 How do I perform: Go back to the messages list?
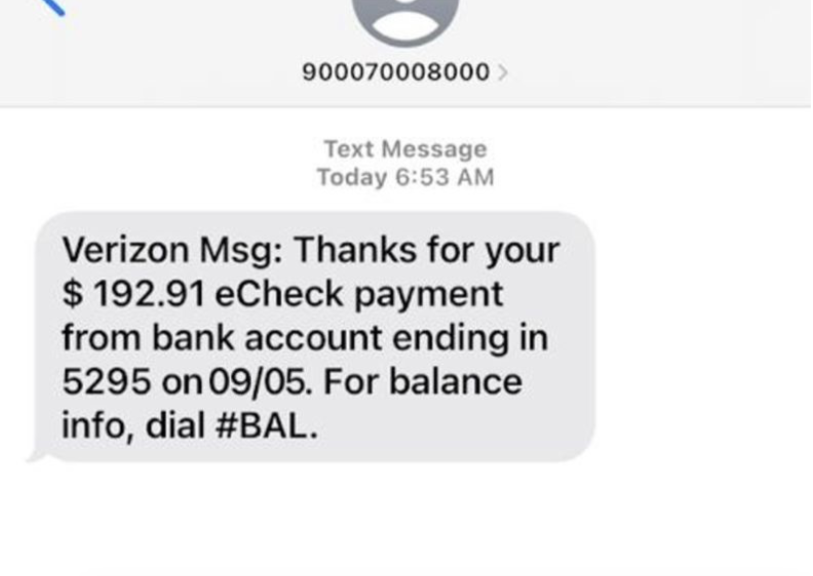pyautogui.click(x=52, y=6)
